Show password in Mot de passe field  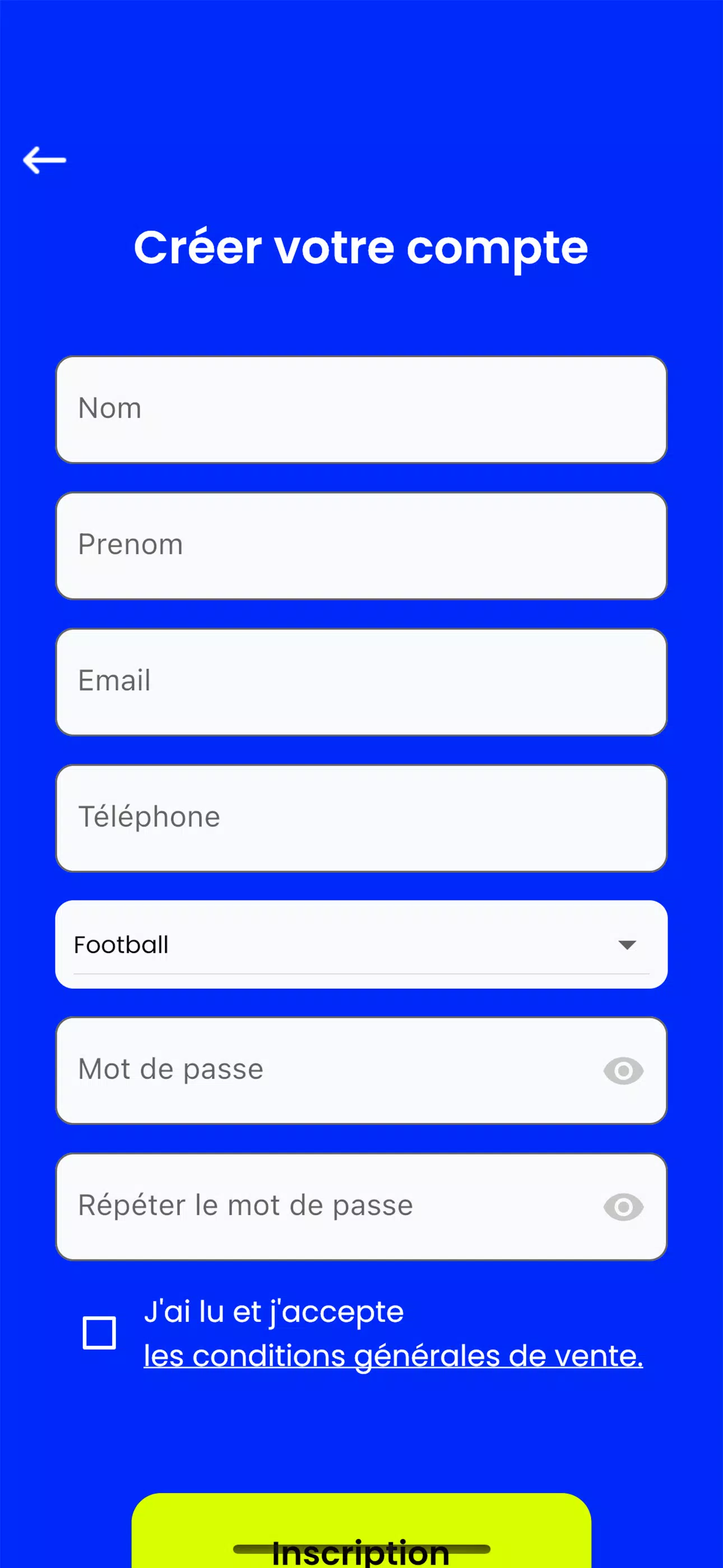(x=623, y=1071)
